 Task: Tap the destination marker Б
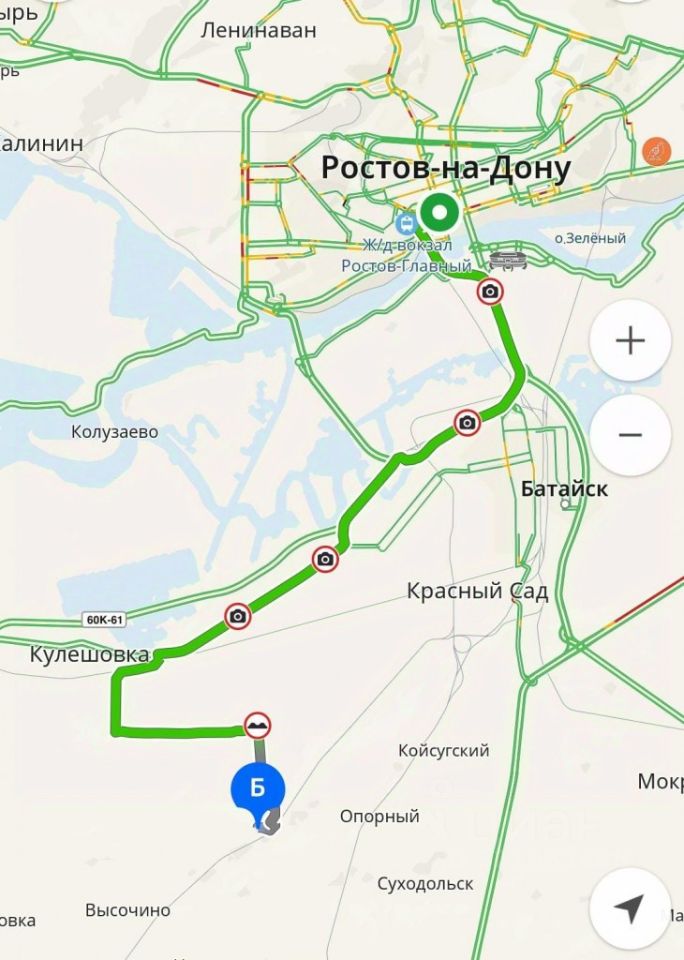258,788
